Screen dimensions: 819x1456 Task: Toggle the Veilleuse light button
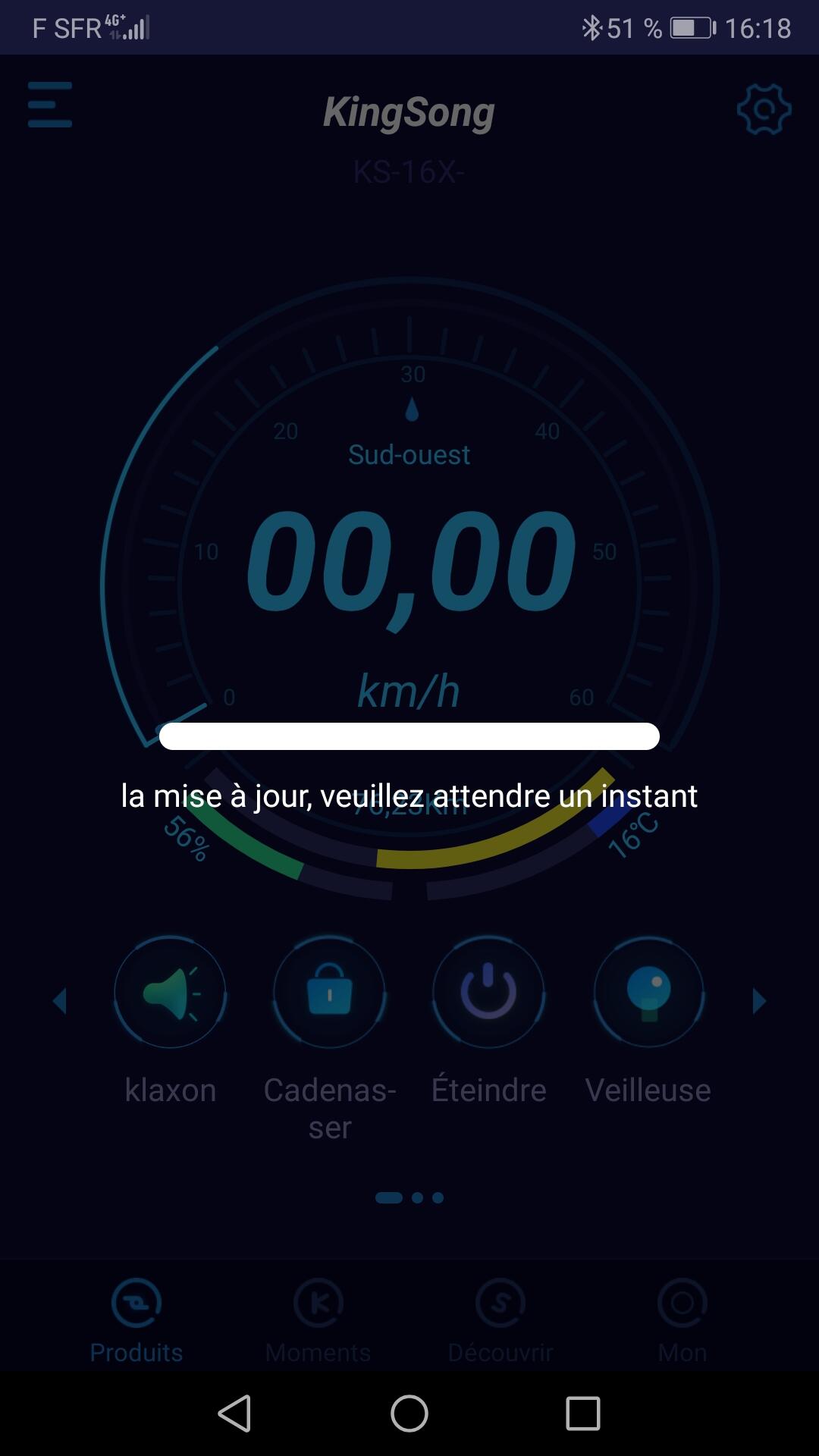click(648, 992)
